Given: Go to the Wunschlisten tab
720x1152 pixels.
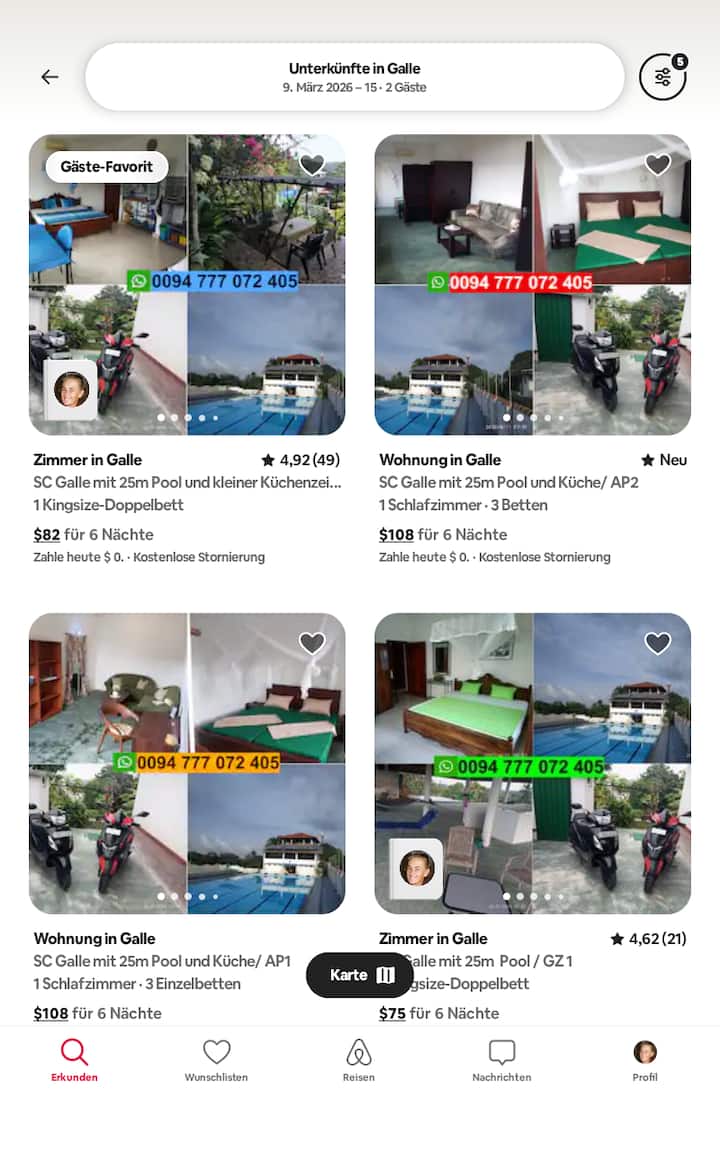Looking at the screenshot, I should 216,1060.
